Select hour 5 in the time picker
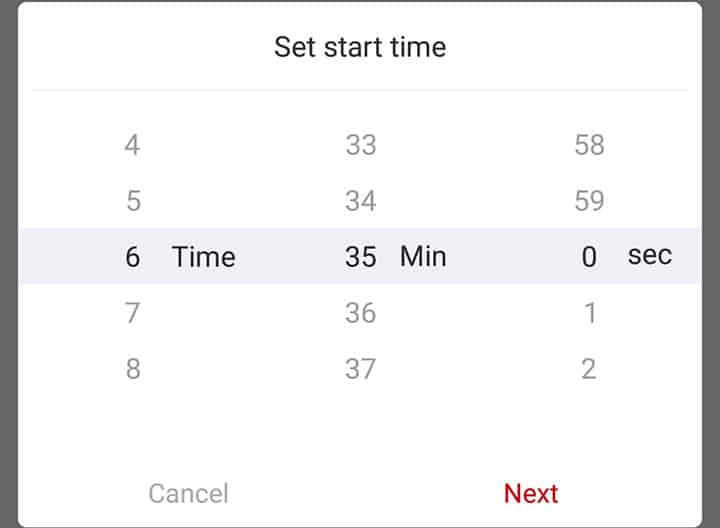 tap(133, 201)
